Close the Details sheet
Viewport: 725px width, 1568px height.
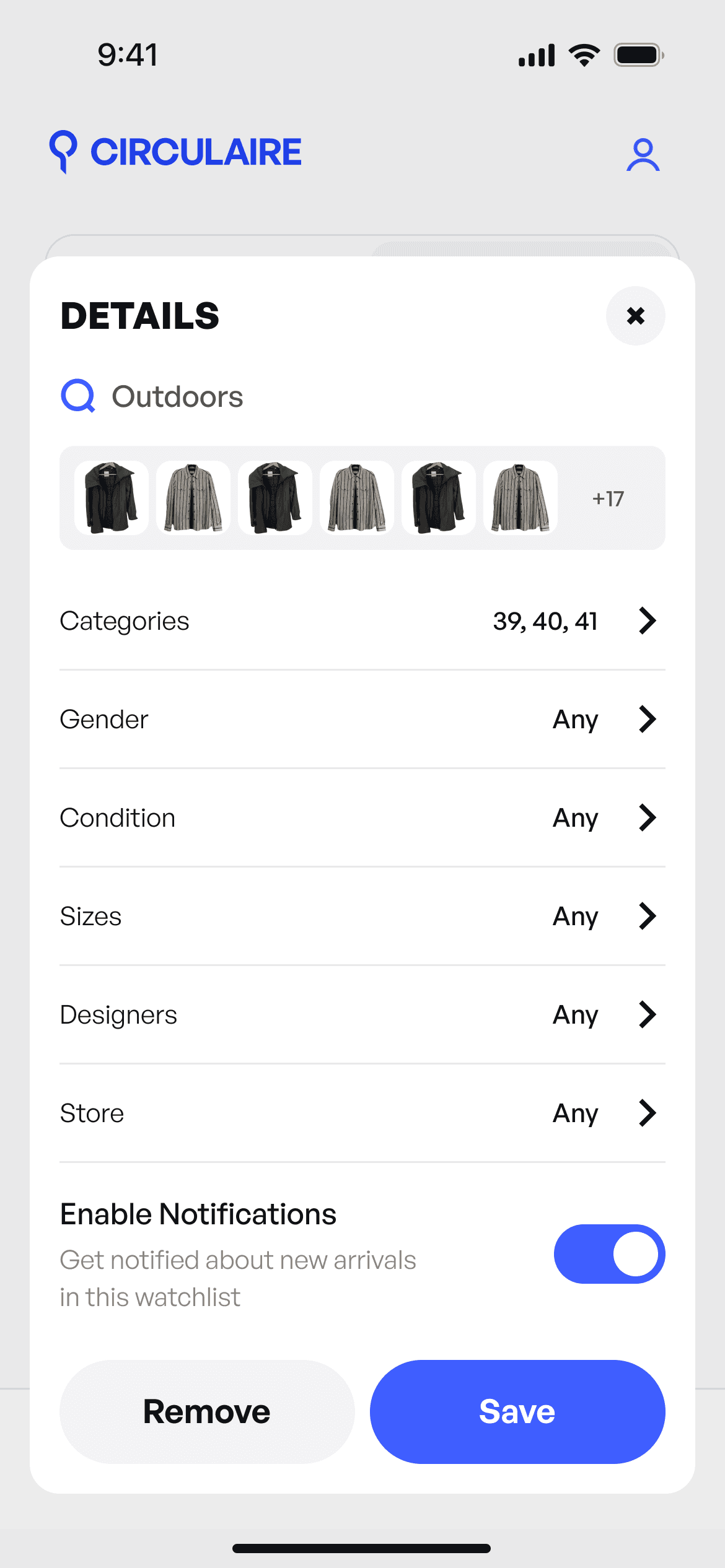[635, 316]
